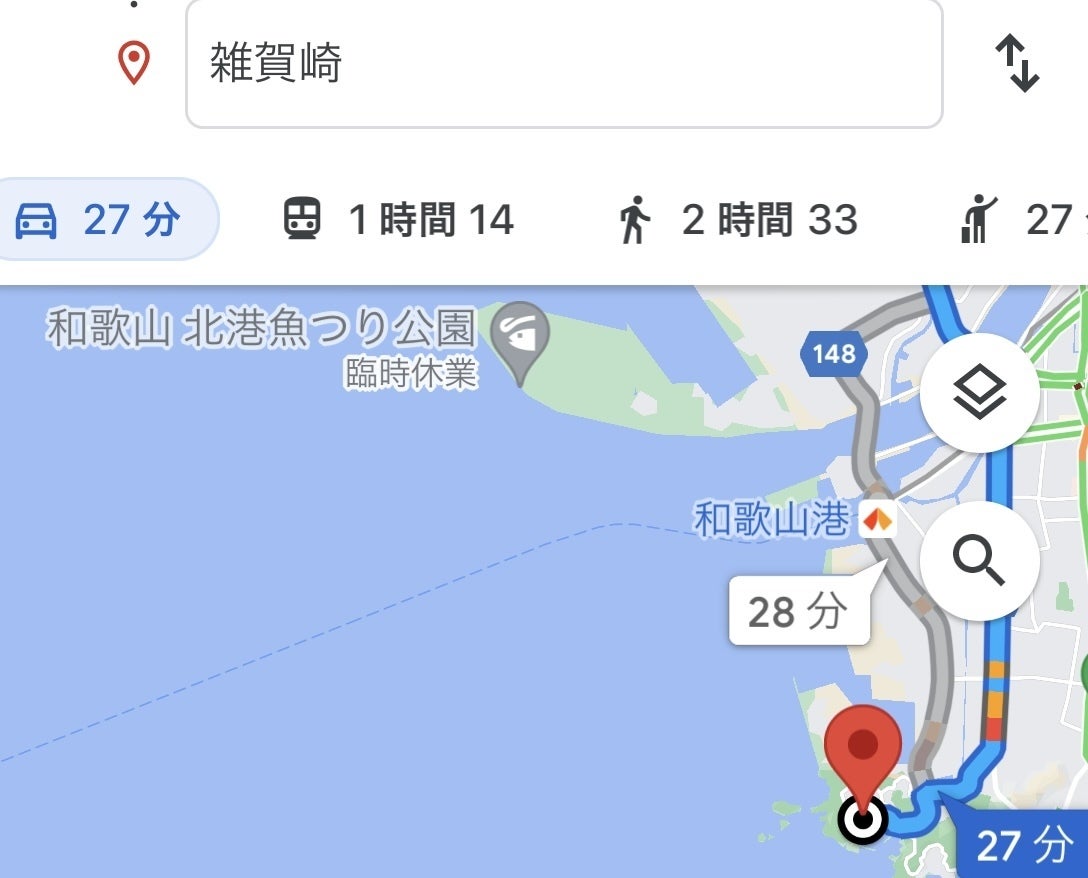Switch to ride-hailing mode

(1020, 220)
